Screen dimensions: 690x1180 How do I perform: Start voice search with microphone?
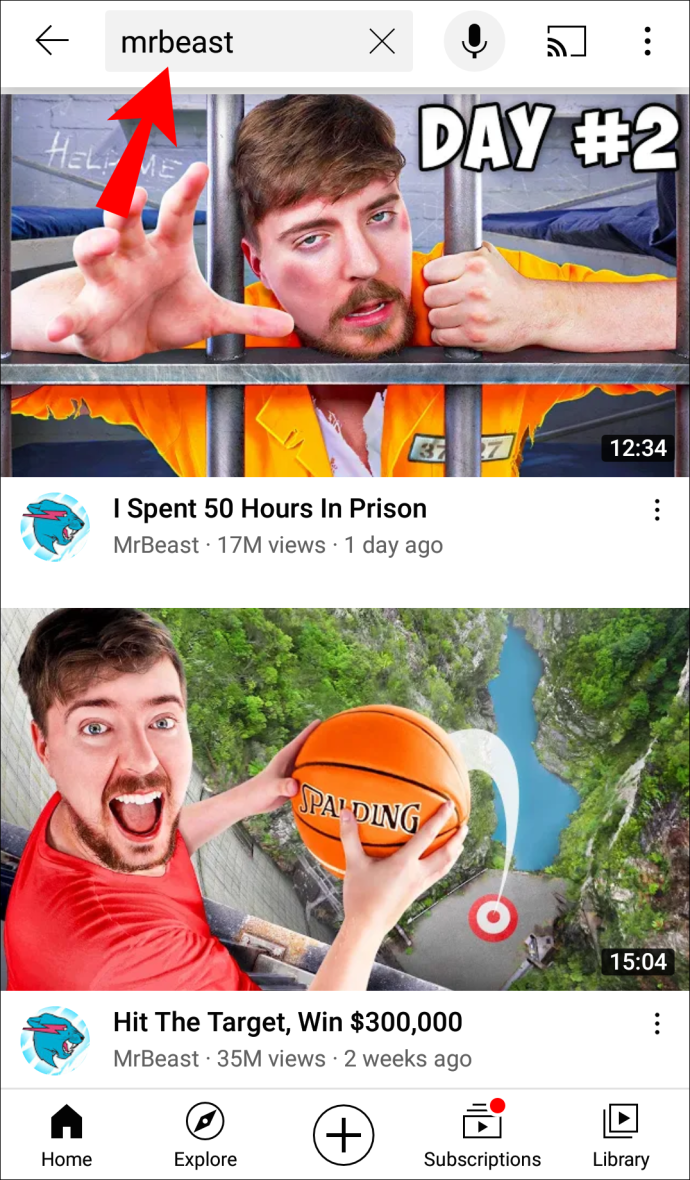tap(474, 42)
